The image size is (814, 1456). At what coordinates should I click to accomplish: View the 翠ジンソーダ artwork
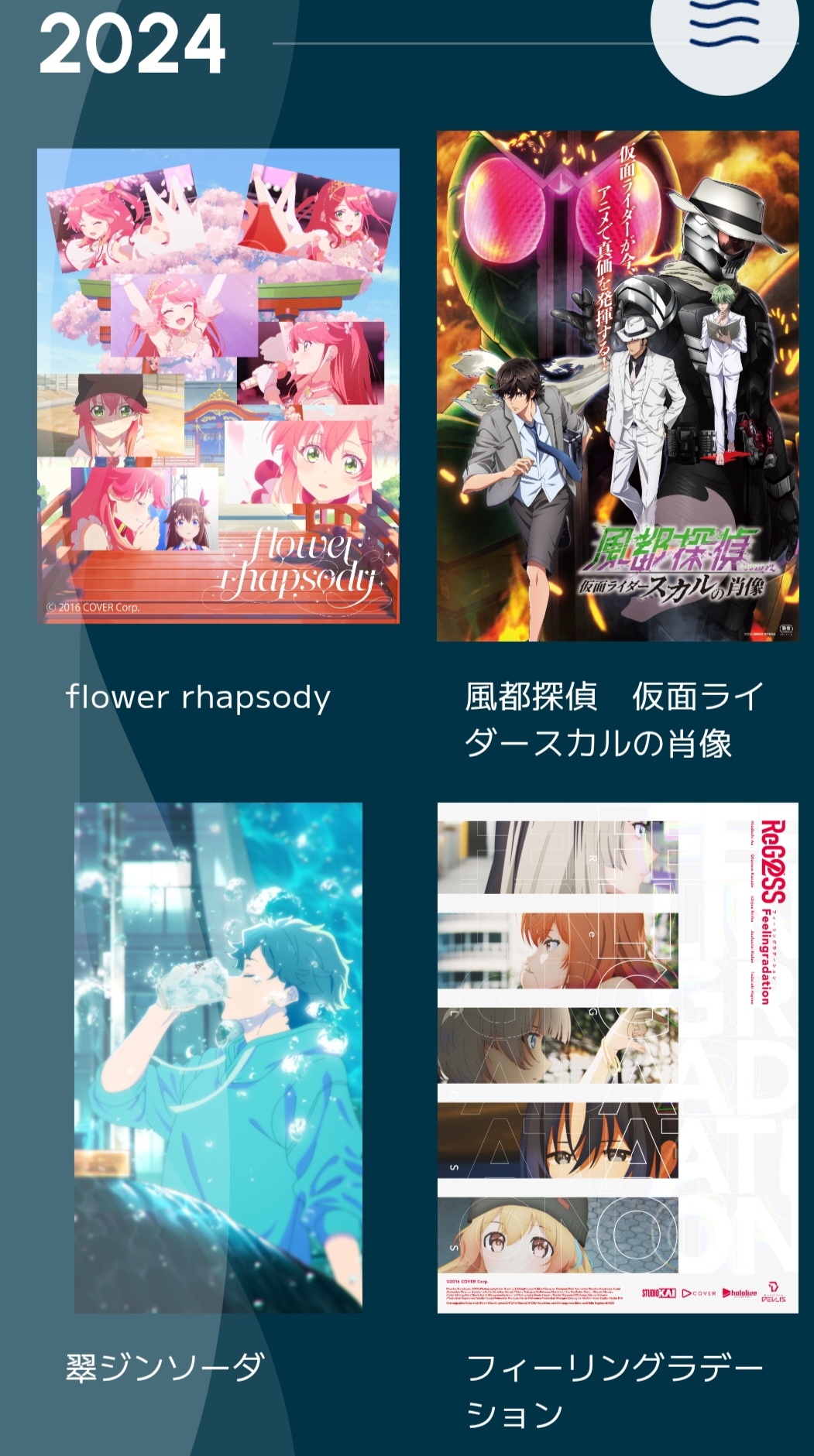[218, 1057]
